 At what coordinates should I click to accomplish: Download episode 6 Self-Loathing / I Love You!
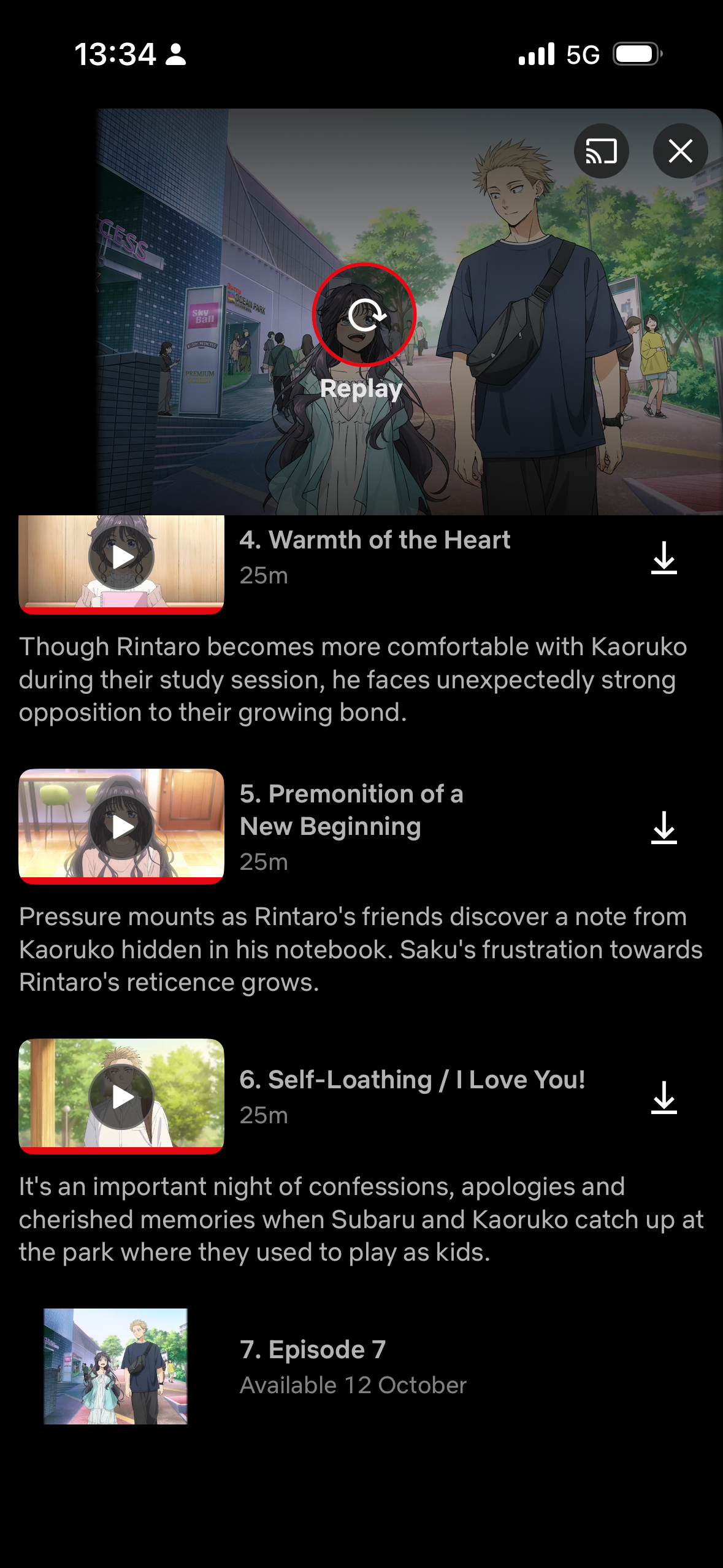(x=664, y=1097)
